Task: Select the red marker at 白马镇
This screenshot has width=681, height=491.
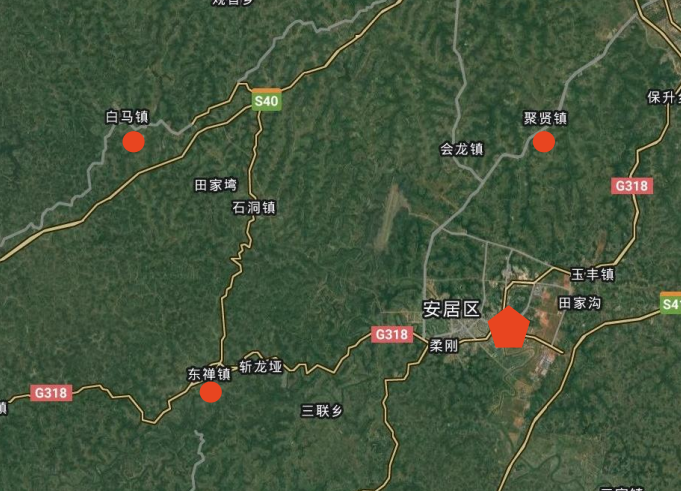Action: (x=133, y=142)
